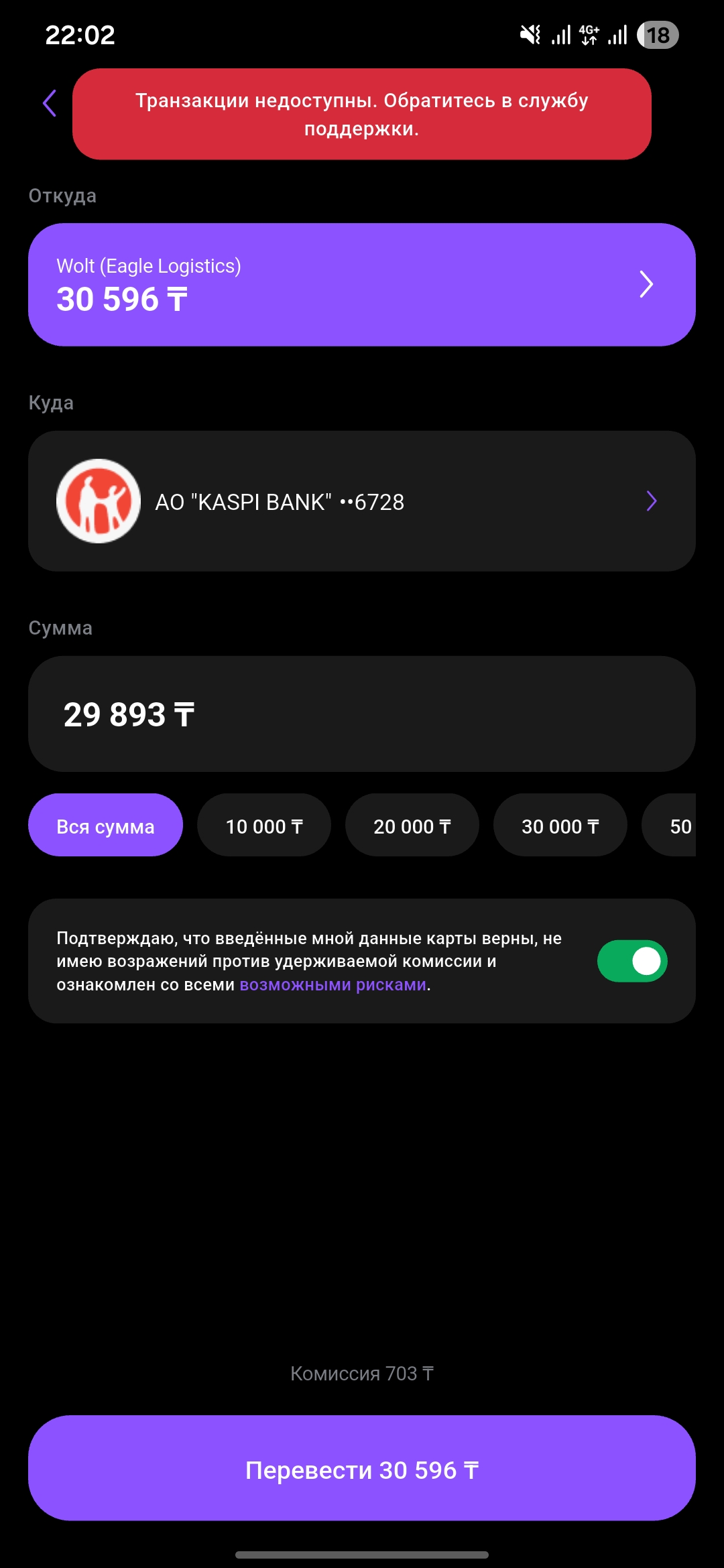Change destination AO KASPI BANK ••6728

pyautogui.click(x=361, y=501)
